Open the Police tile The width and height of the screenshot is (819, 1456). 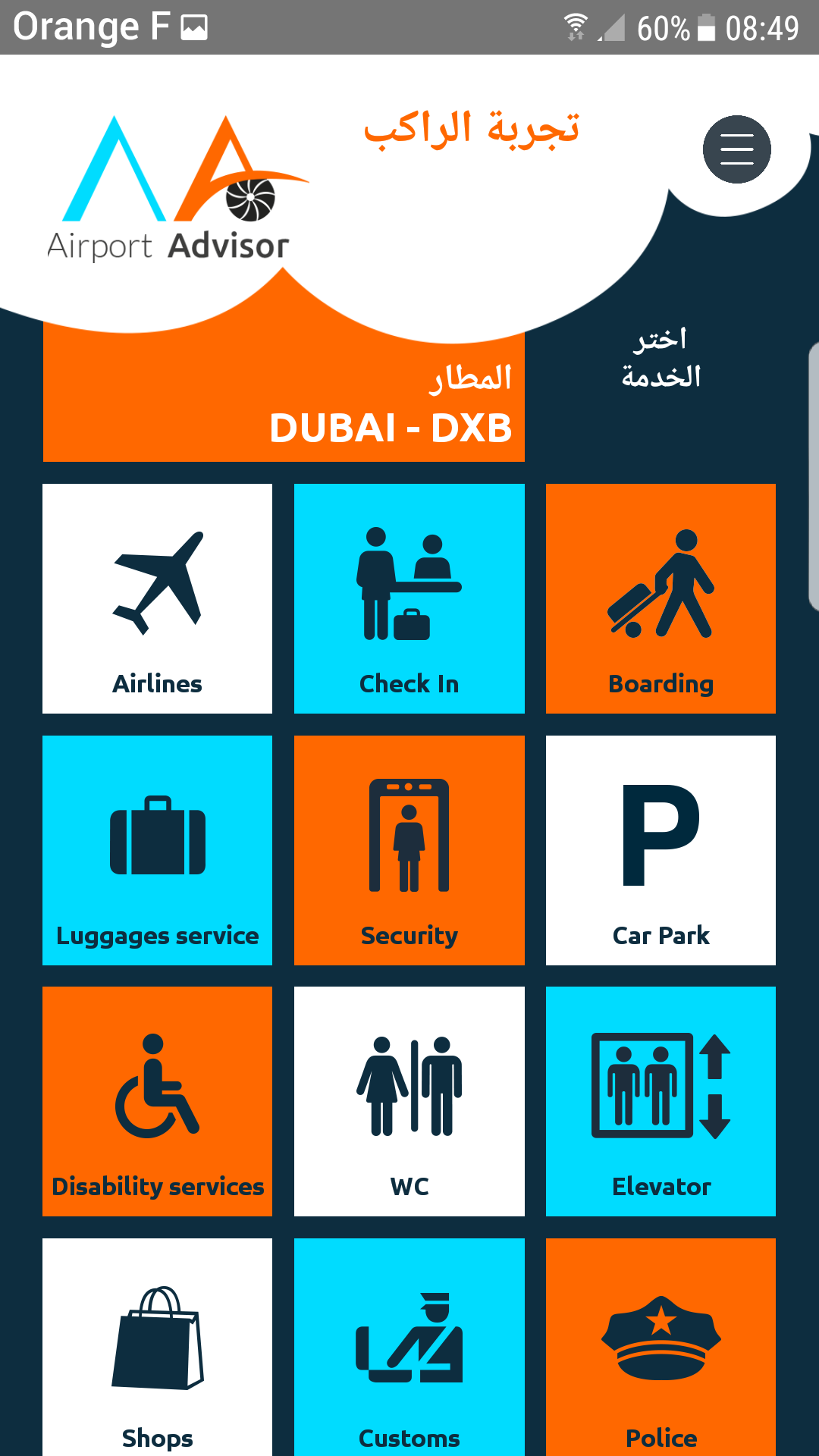[x=661, y=1347]
